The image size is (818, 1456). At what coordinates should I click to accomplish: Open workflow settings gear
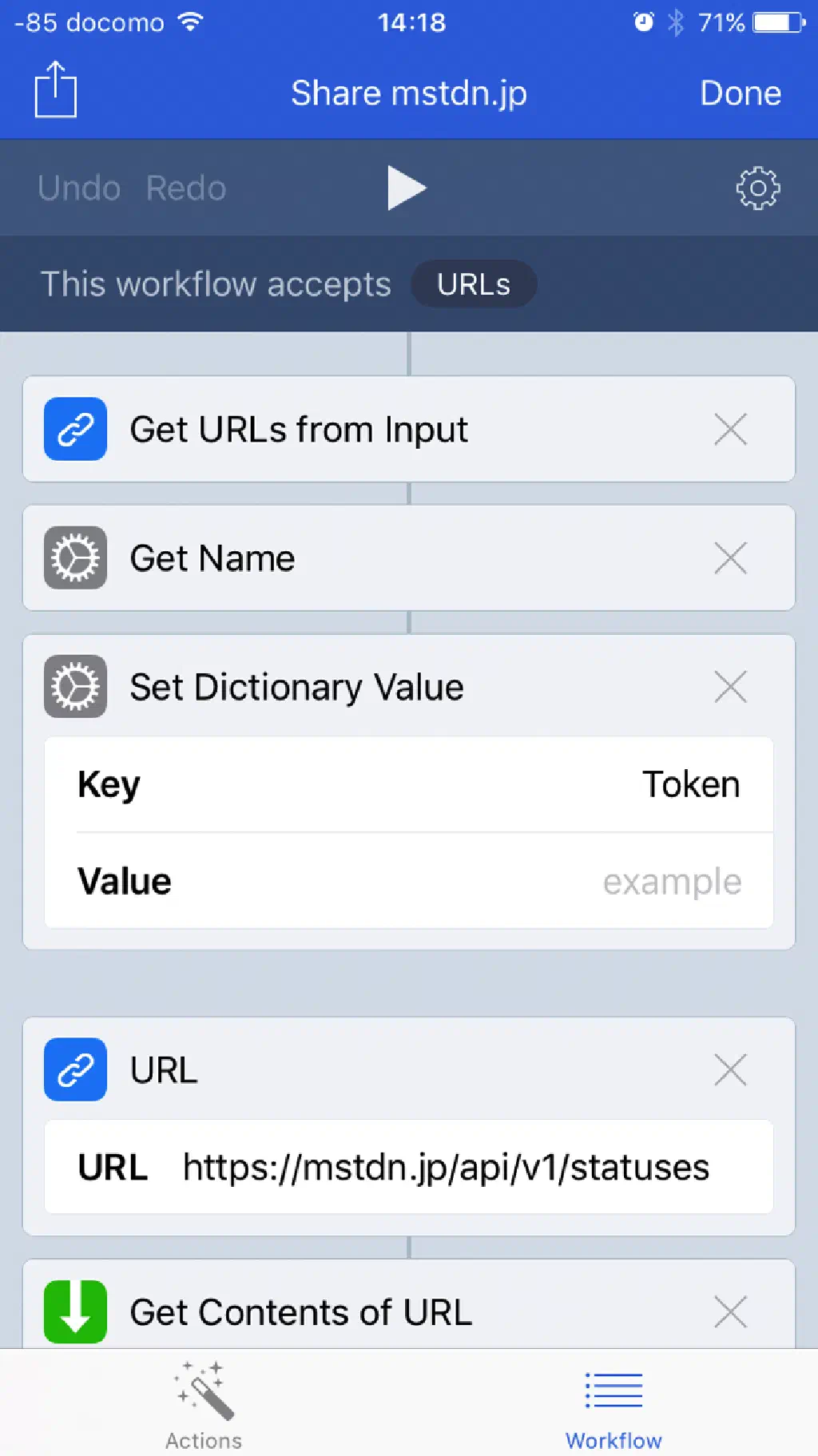pos(757,188)
